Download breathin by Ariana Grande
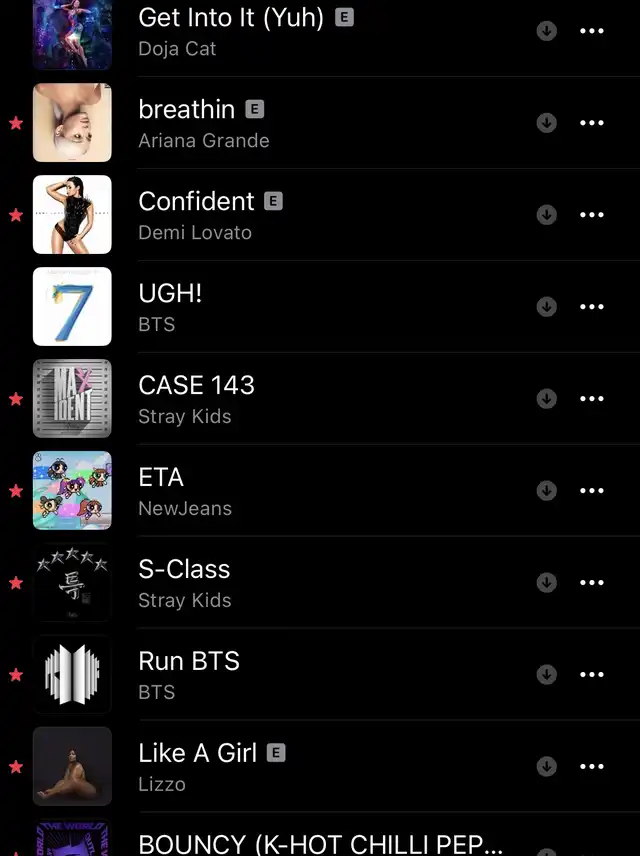640x856 pixels. click(546, 123)
